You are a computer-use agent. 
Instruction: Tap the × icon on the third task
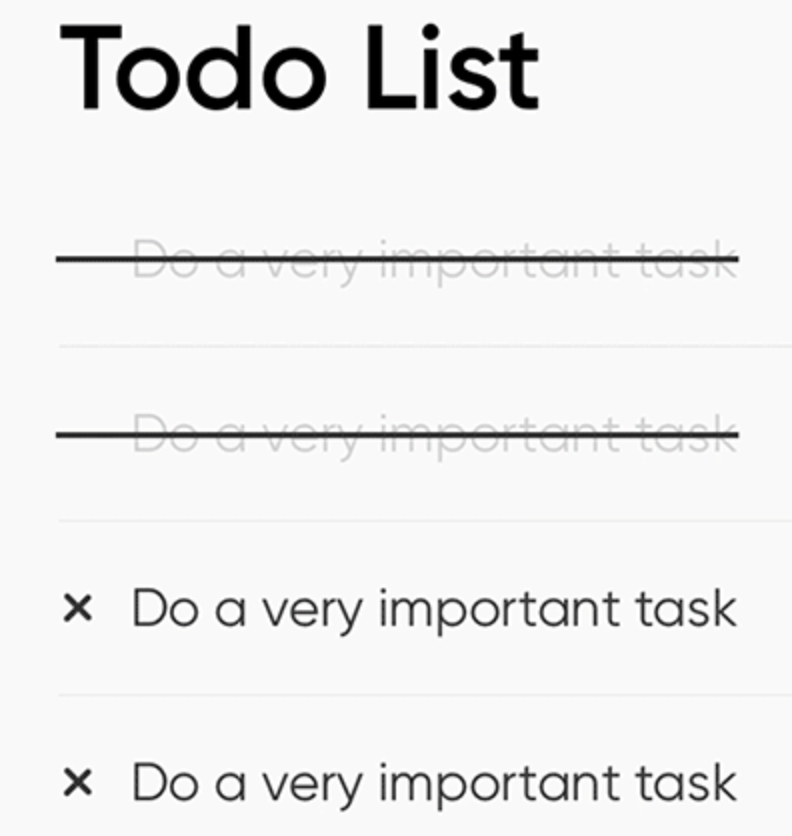click(77, 608)
